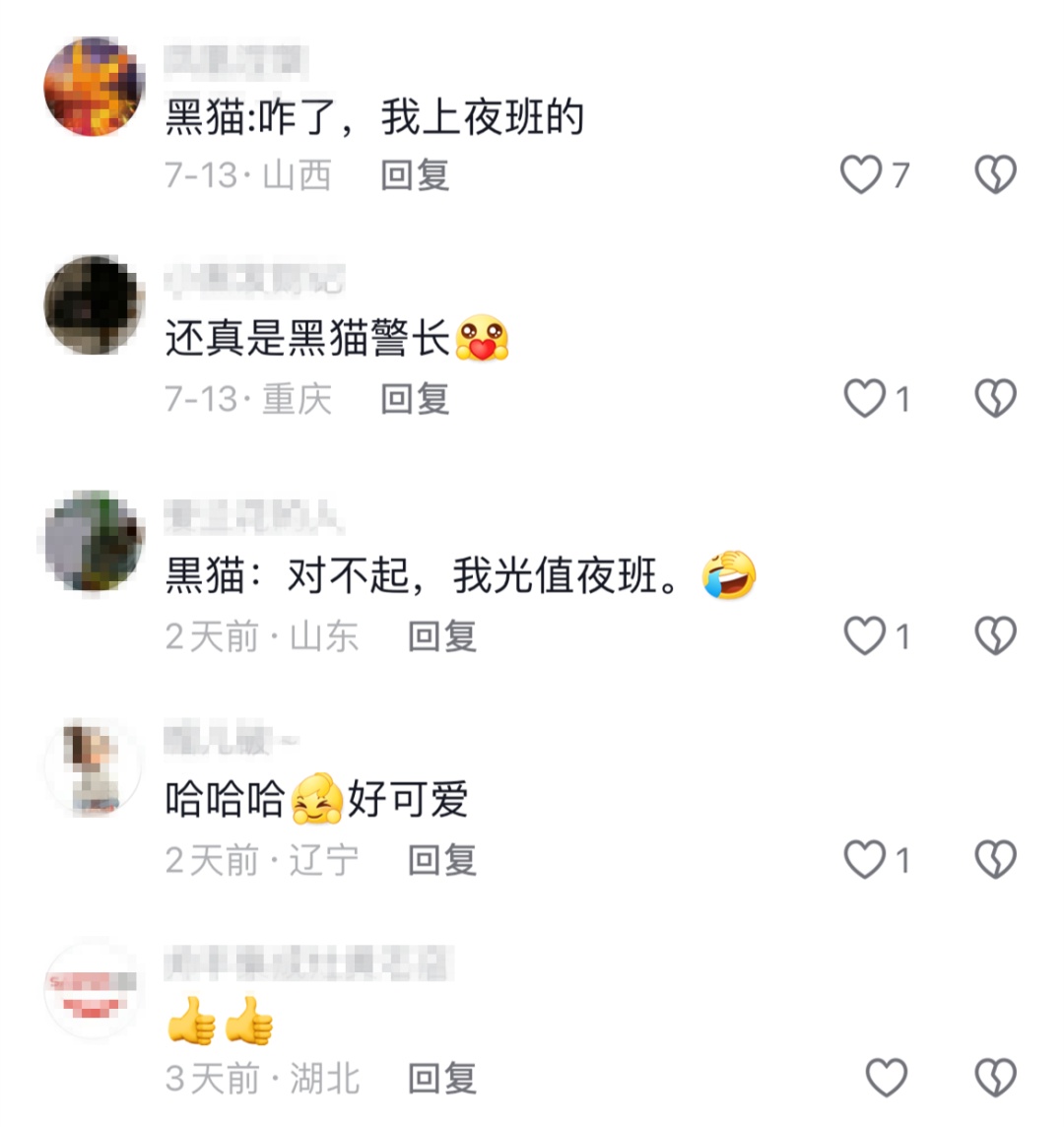Reply to the comment '还真是黑猫警长'
The image size is (1064, 1127).
[x=416, y=401]
